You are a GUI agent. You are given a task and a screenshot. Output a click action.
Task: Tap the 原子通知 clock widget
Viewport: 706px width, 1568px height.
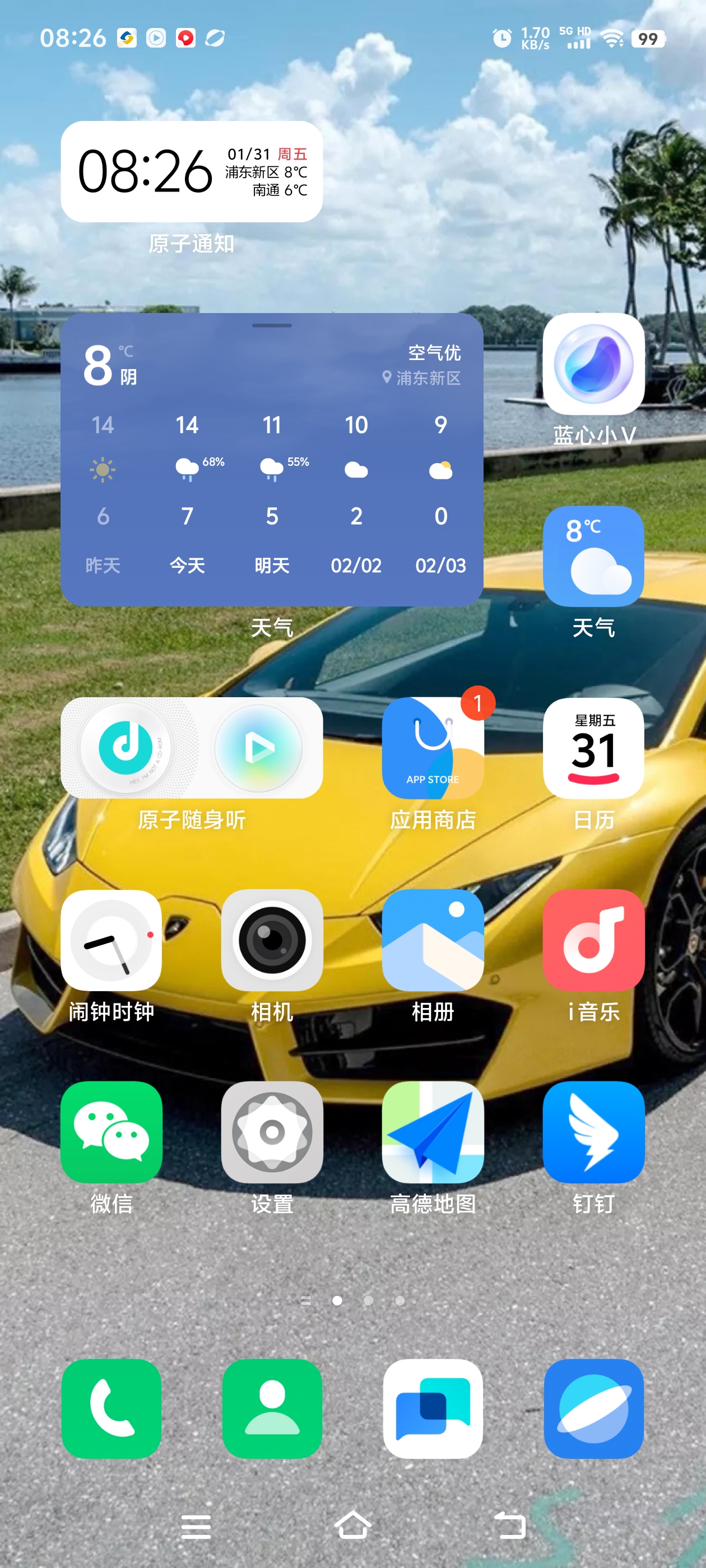pos(191,172)
